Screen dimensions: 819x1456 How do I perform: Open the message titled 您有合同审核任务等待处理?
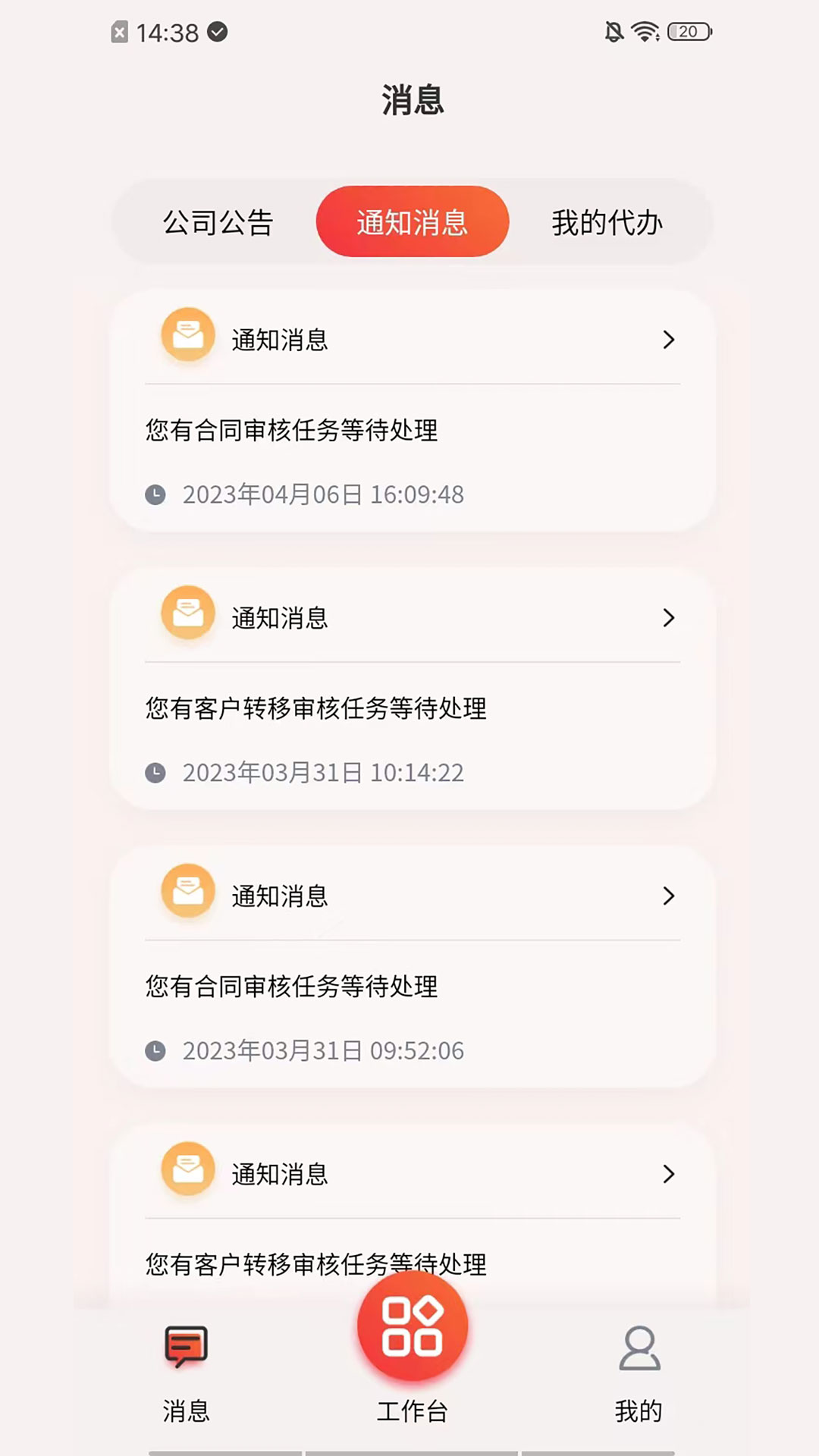[x=292, y=431]
